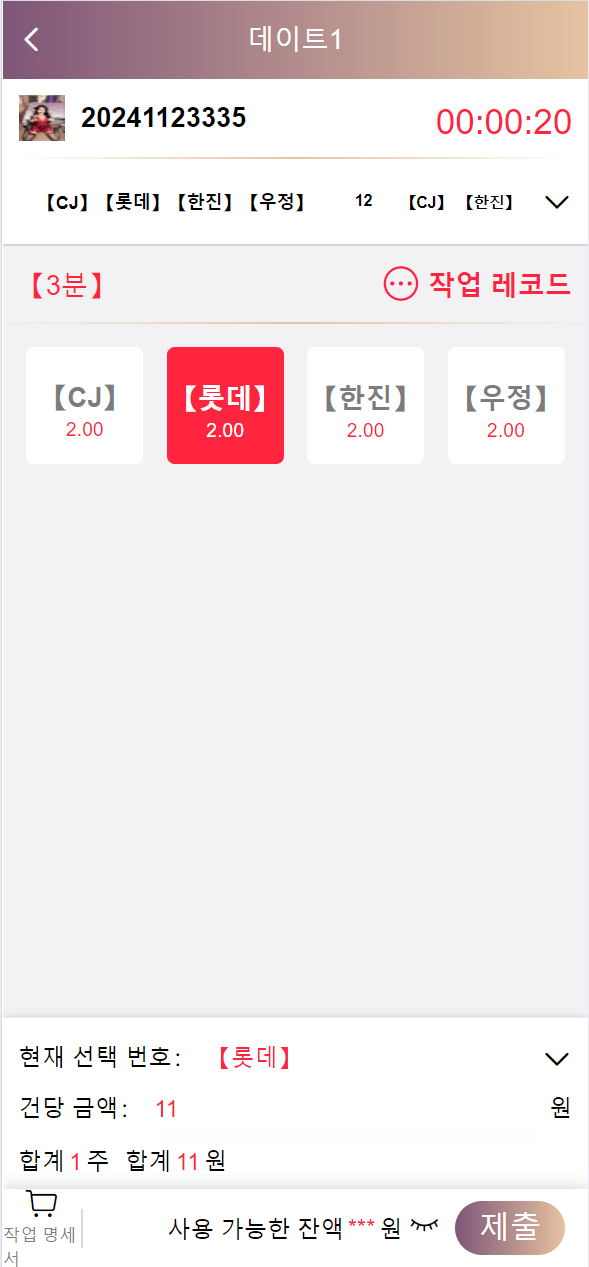Deselect the 【롯데】 2.00 option

pyautogui.click(x=225, y=406)
